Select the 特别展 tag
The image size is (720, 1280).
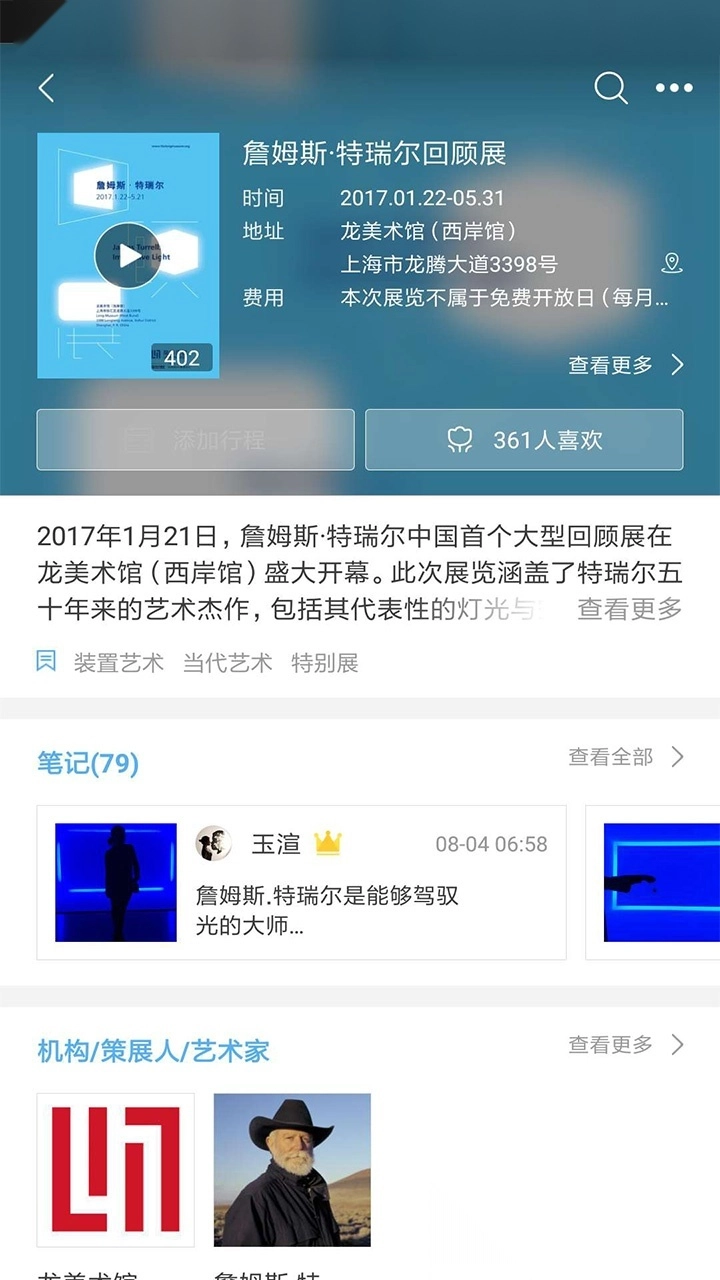[x=325, y=663]
